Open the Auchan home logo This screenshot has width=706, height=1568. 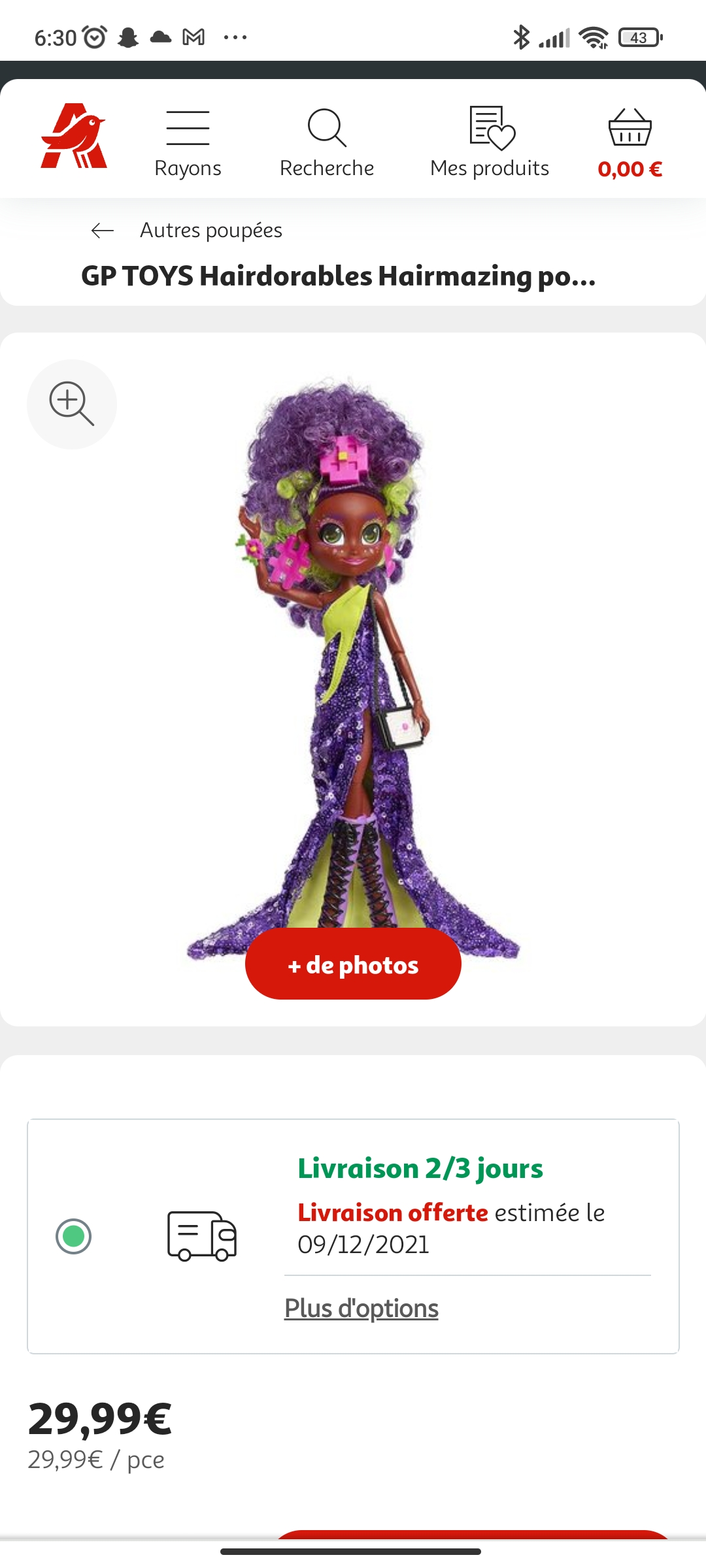pos(73,137)
